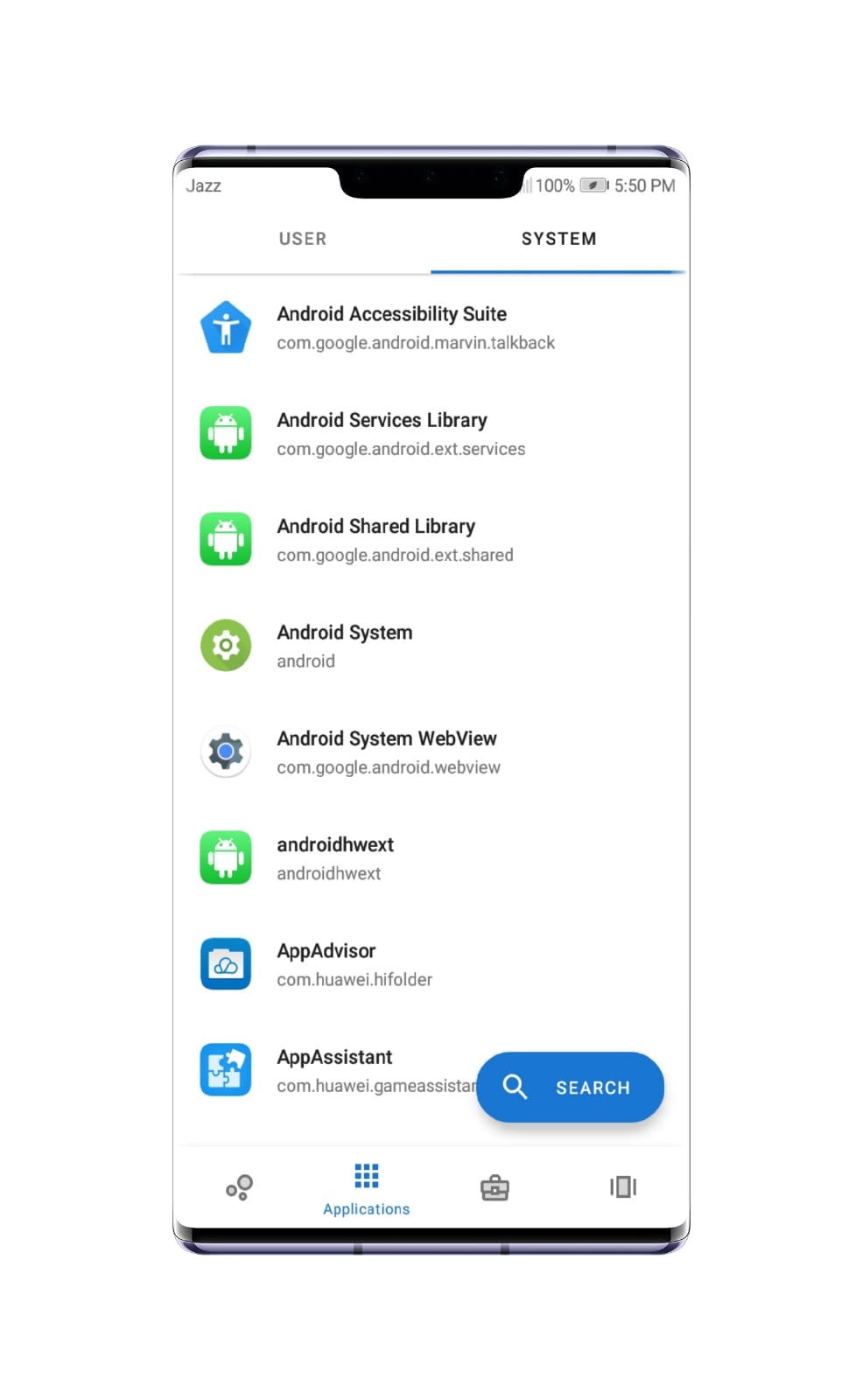Switch to the USER tab

pyautogui.click(x=302, y=239)
